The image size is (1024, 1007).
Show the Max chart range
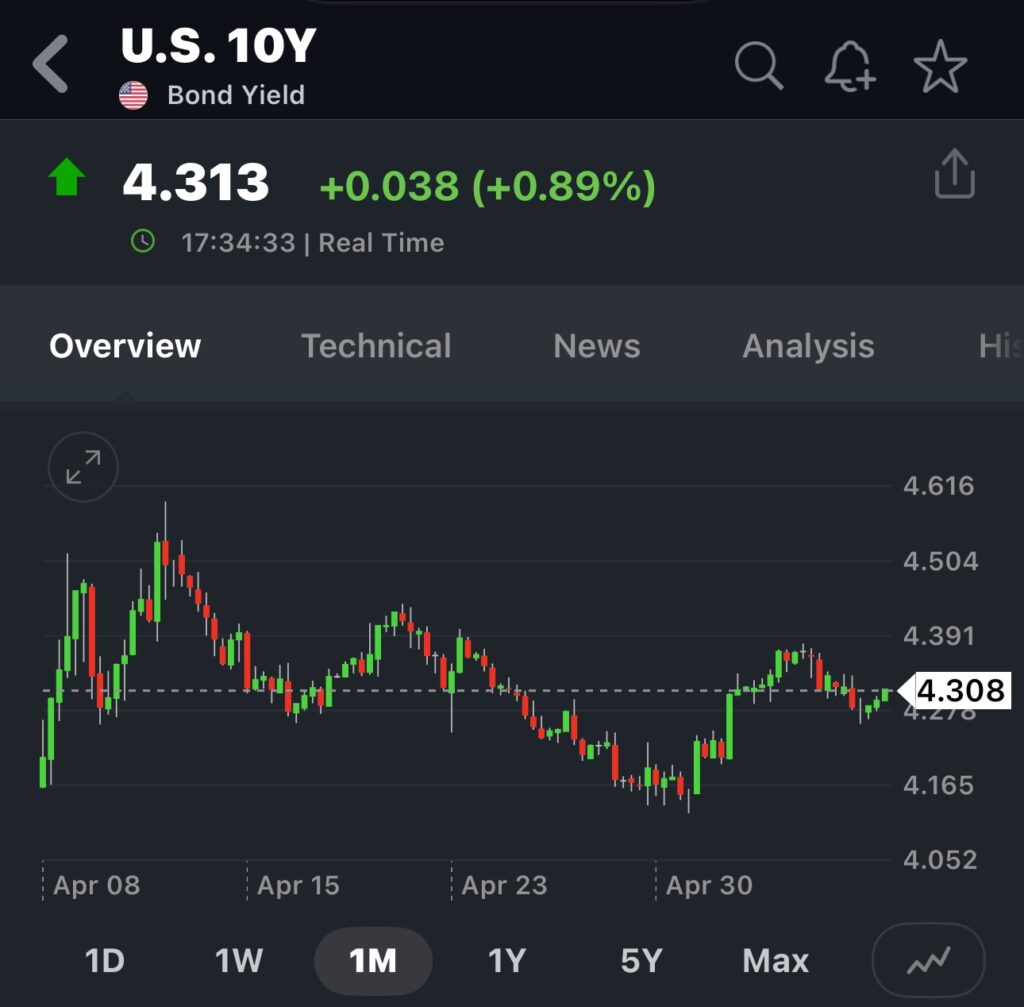click(x=775, y=961)
